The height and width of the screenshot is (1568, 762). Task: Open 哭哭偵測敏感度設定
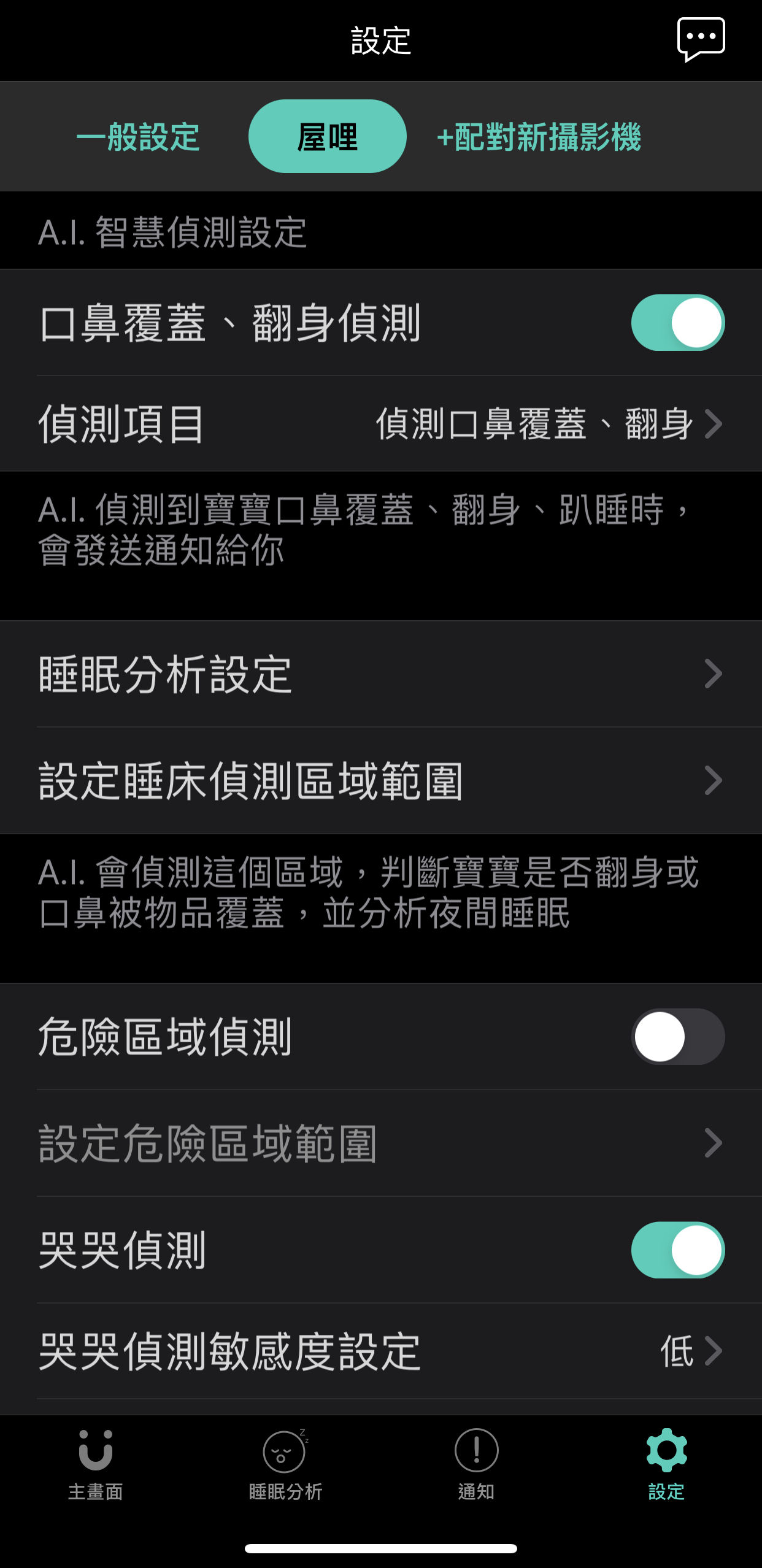coord(380,1351)
